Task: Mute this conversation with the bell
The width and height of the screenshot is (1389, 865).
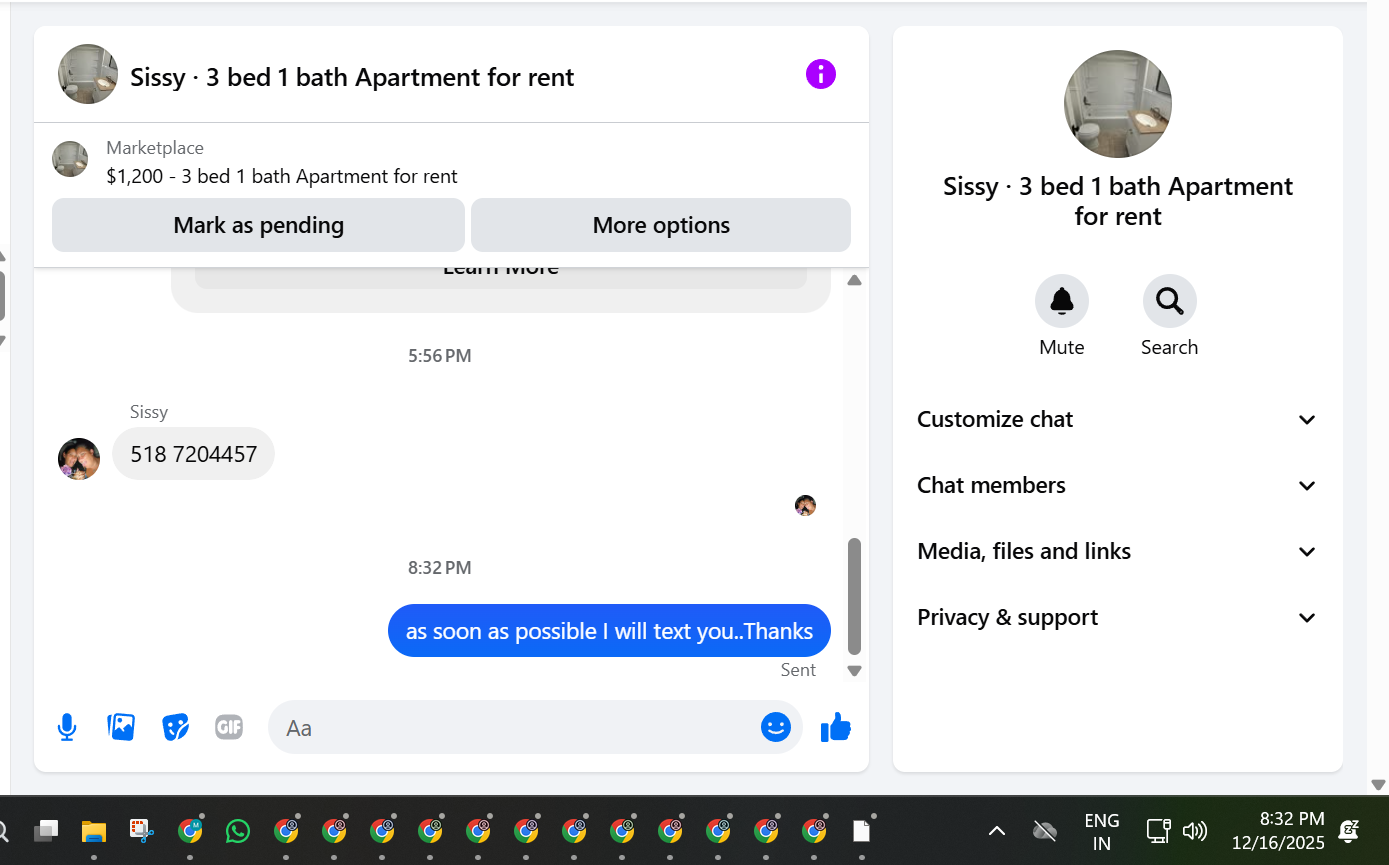Action: tap(1062, 301)
